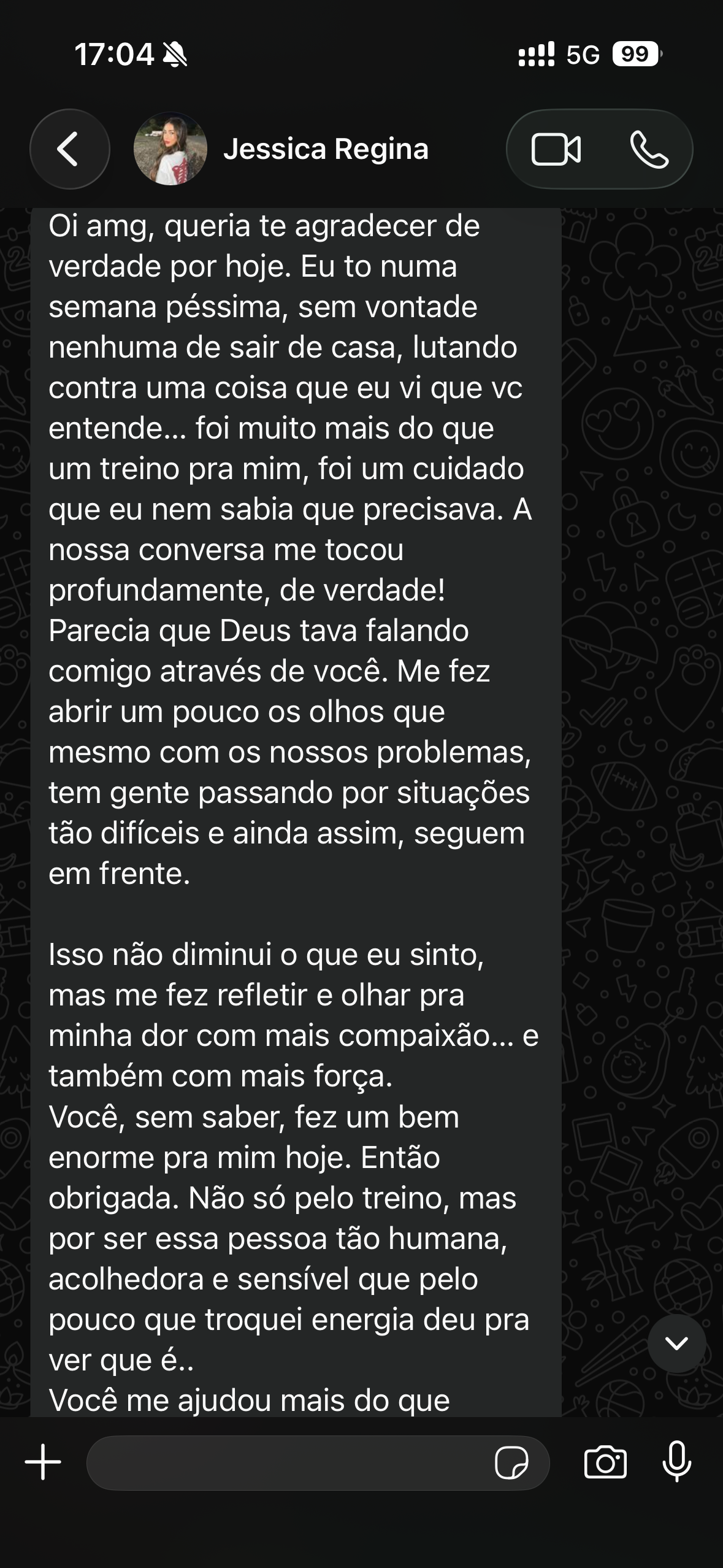Open the camera to send a photo
The height and width of the screenshot is (1568, 723).
coord(605,1462)
